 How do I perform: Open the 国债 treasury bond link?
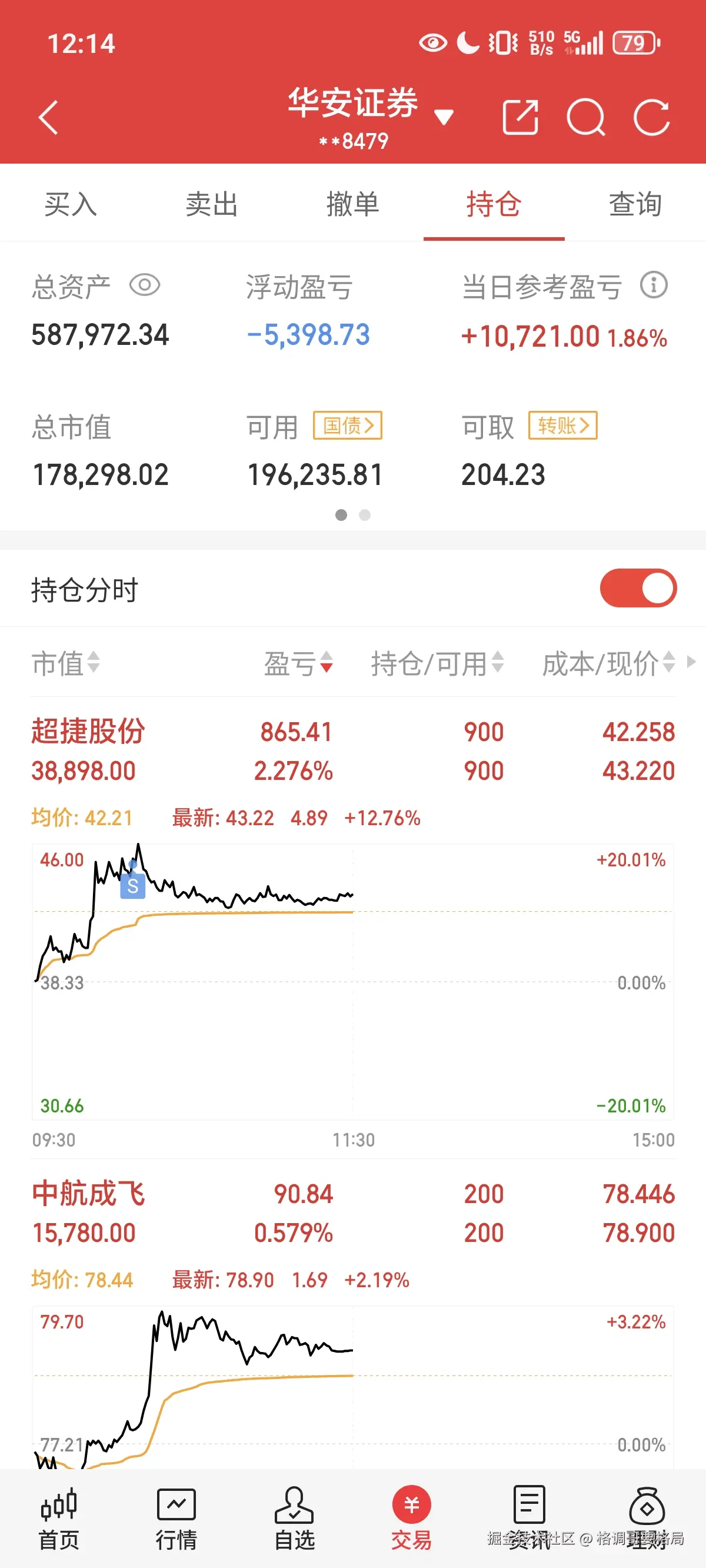point(347,426)
